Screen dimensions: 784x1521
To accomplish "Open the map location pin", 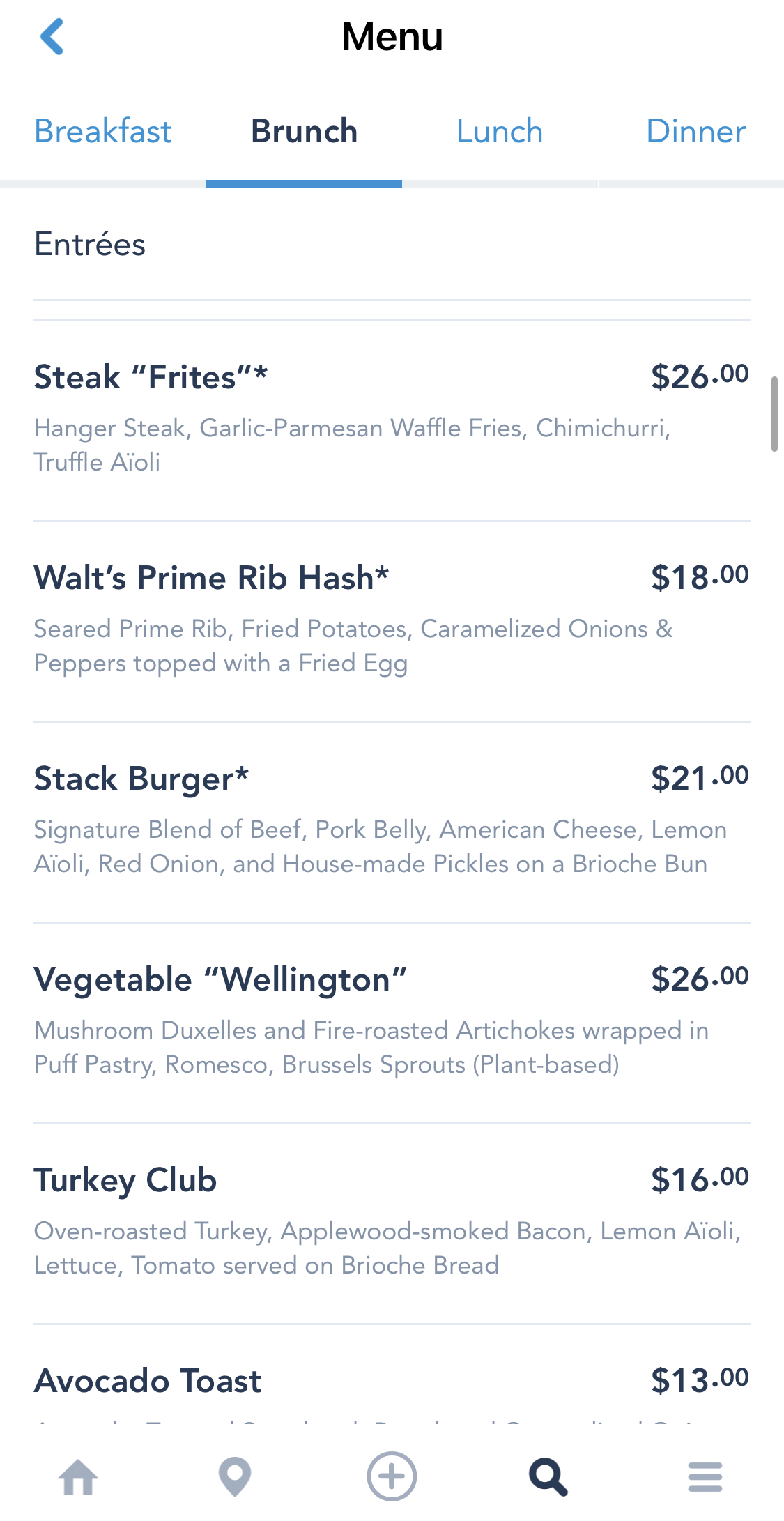I will [x=235, y=1476].
